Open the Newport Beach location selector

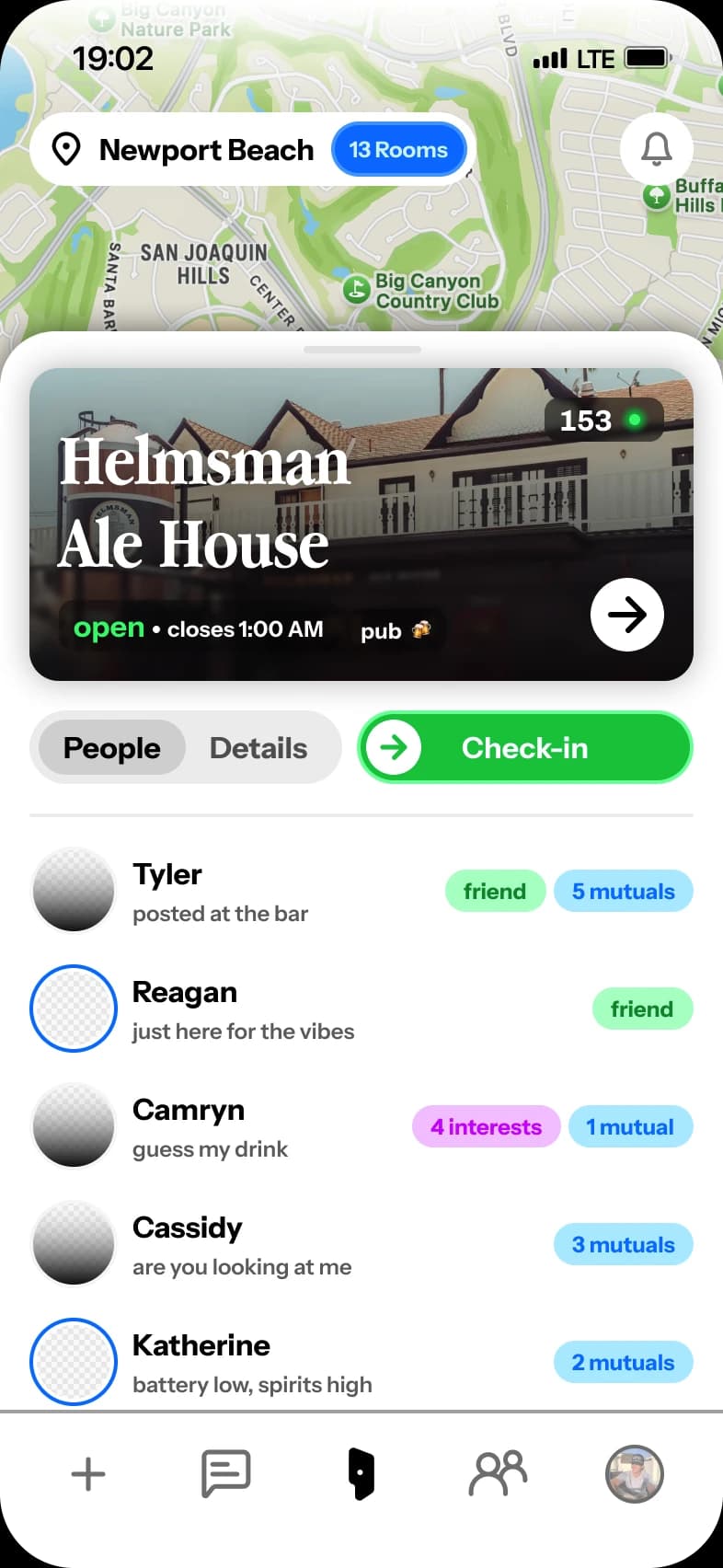(x=184, y=150)
